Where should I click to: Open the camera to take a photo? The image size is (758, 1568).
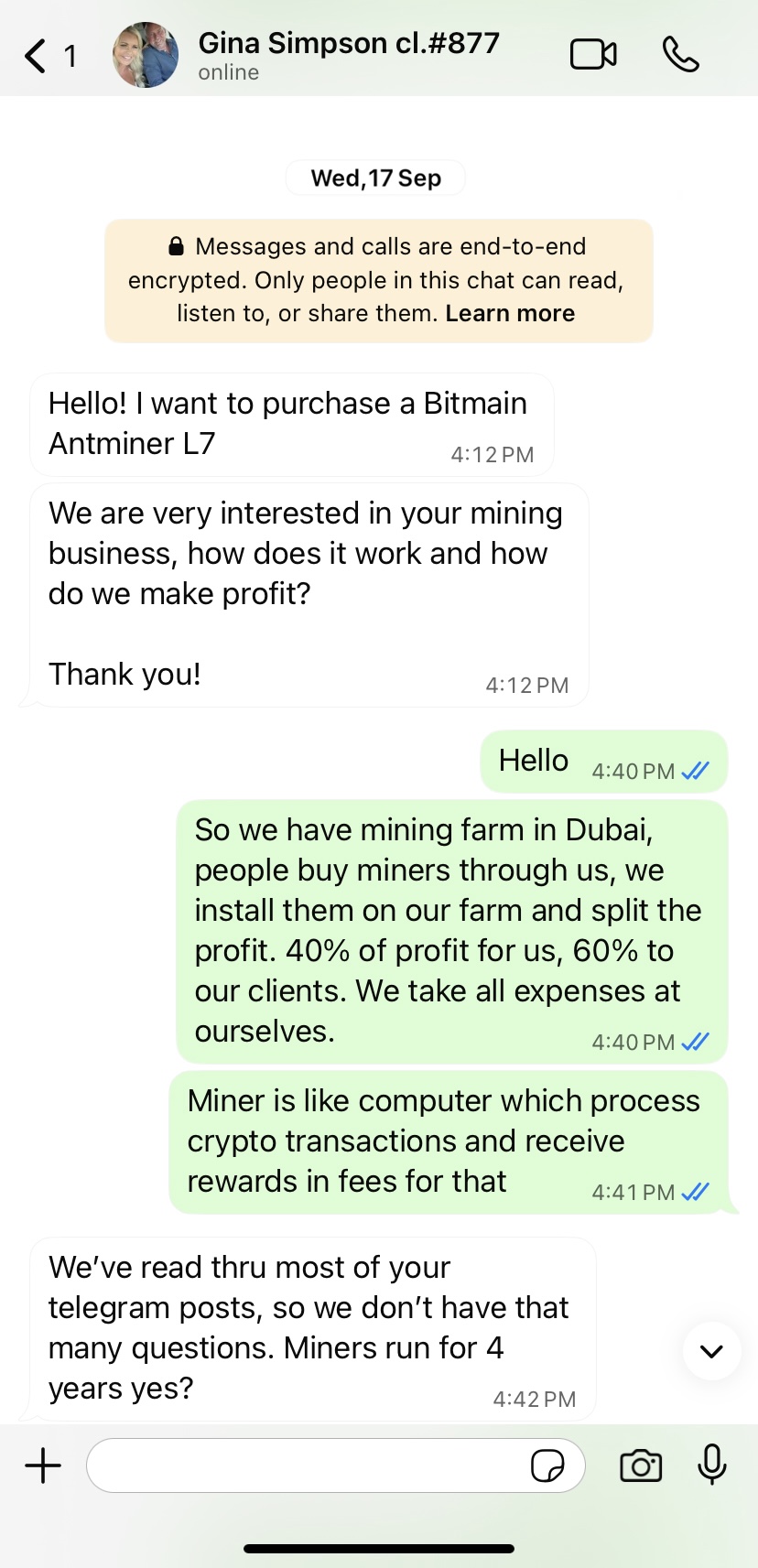641,1465
